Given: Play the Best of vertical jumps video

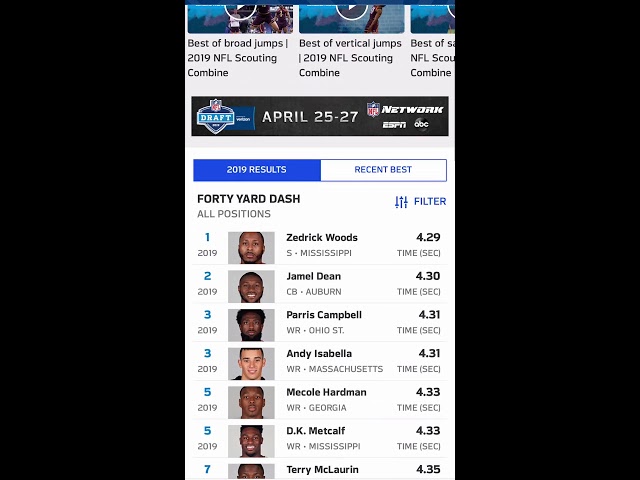Looking at the screenshot, I should coord(351,12).
